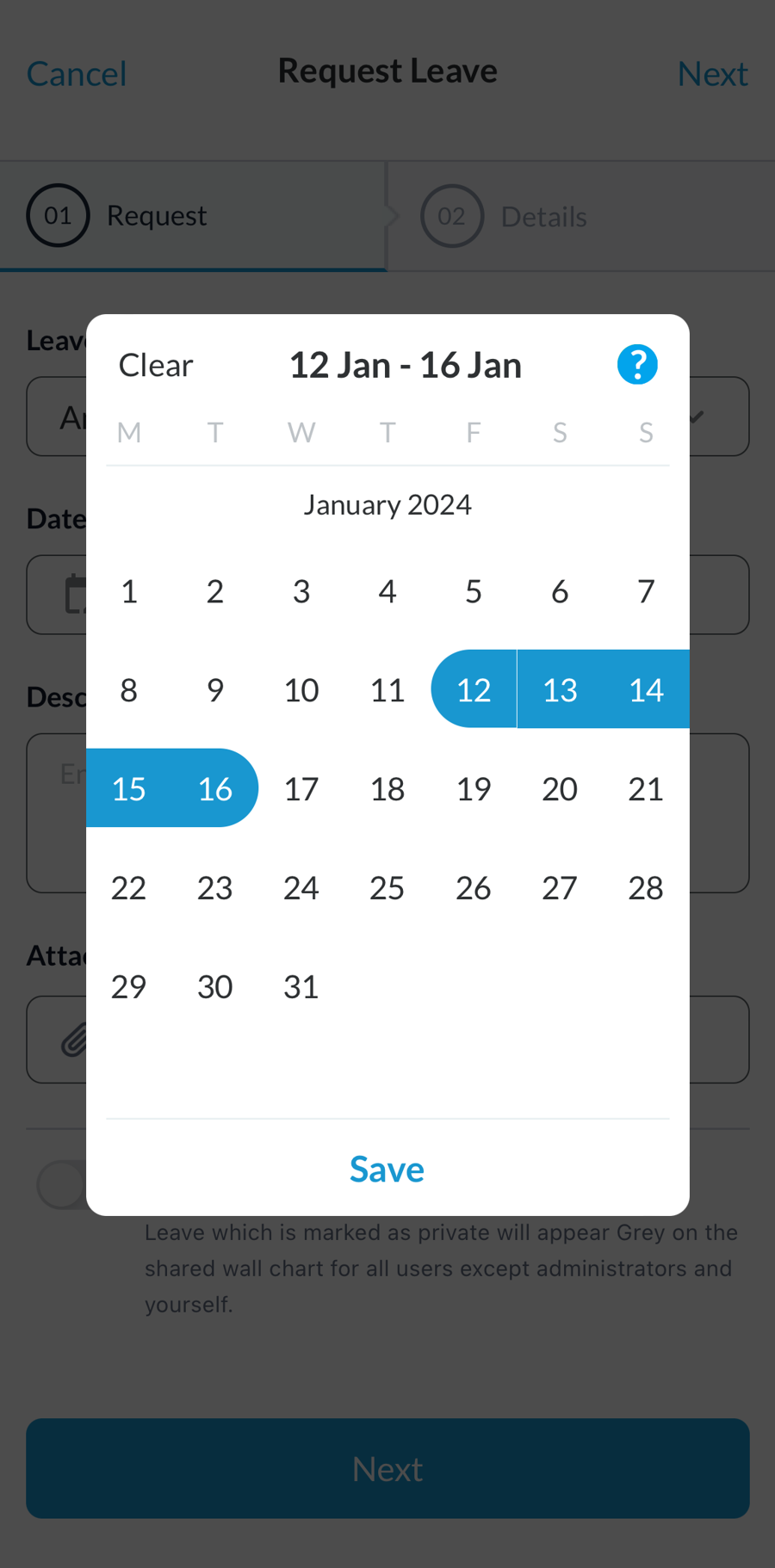Screen dimensions: 775x1568
Task: Select January 1 on the calendar
Action: [129, 591]
